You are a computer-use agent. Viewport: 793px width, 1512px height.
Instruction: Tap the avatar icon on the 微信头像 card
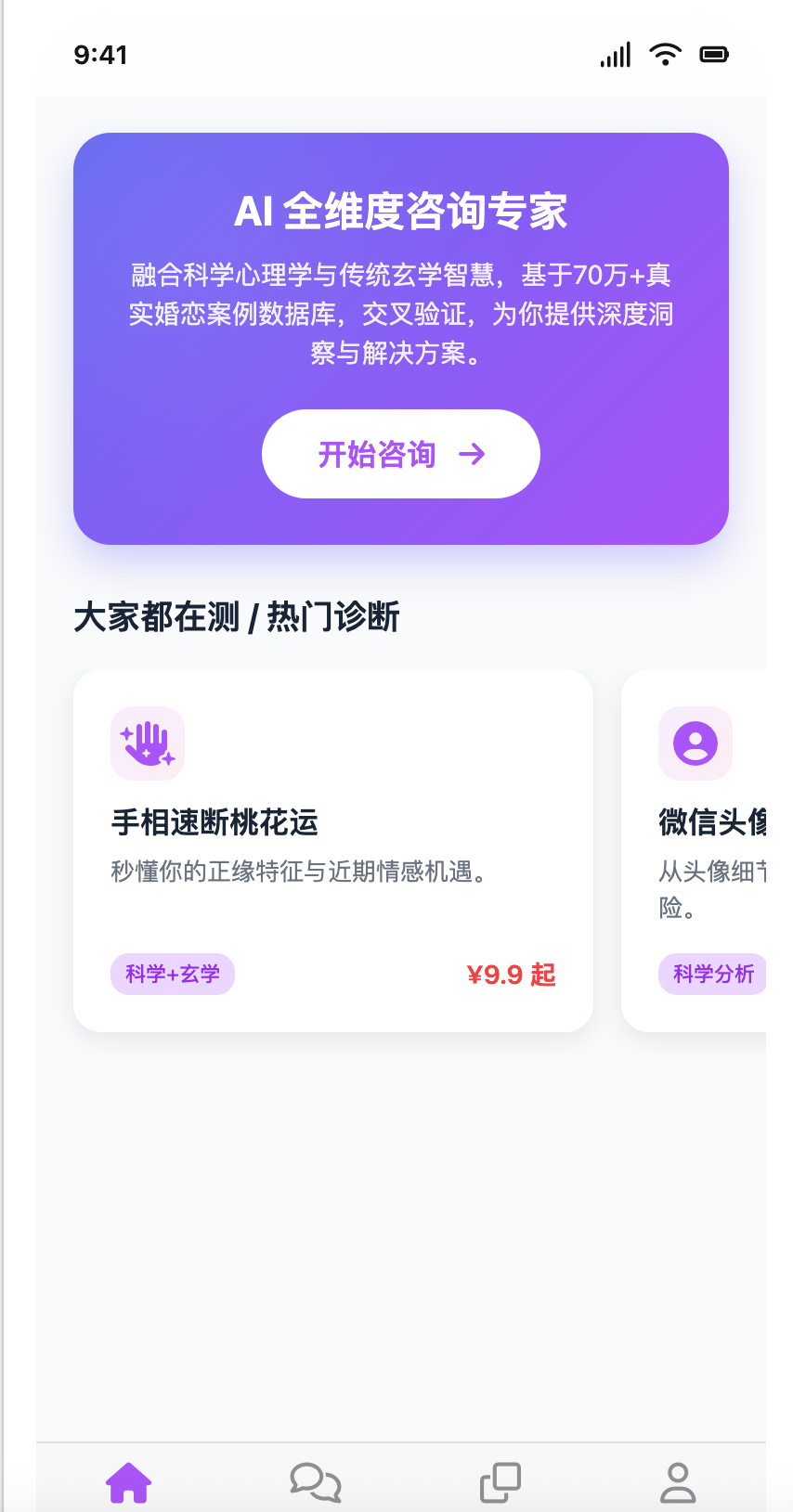(x=695, y=743)
